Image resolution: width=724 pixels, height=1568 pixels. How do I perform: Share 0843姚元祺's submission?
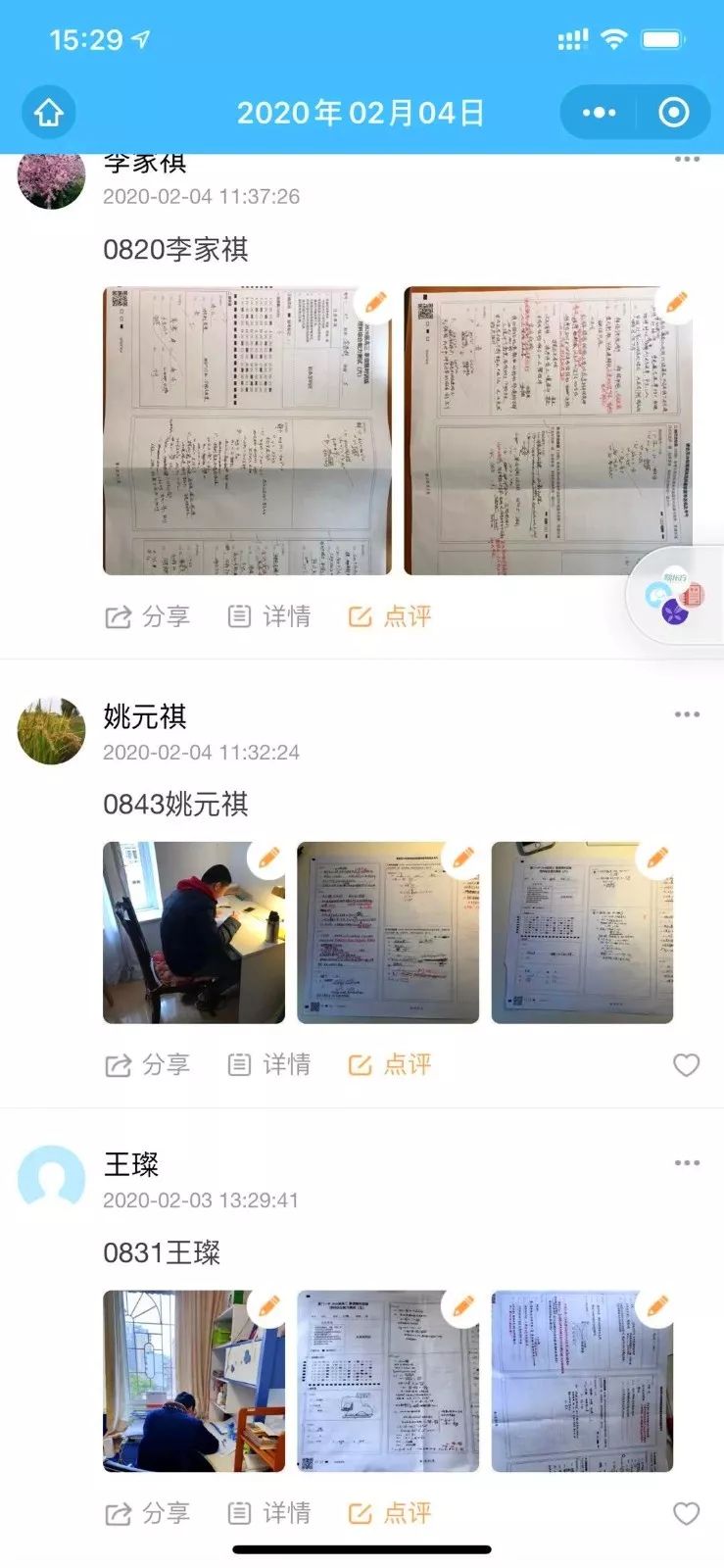point(147,1064)
